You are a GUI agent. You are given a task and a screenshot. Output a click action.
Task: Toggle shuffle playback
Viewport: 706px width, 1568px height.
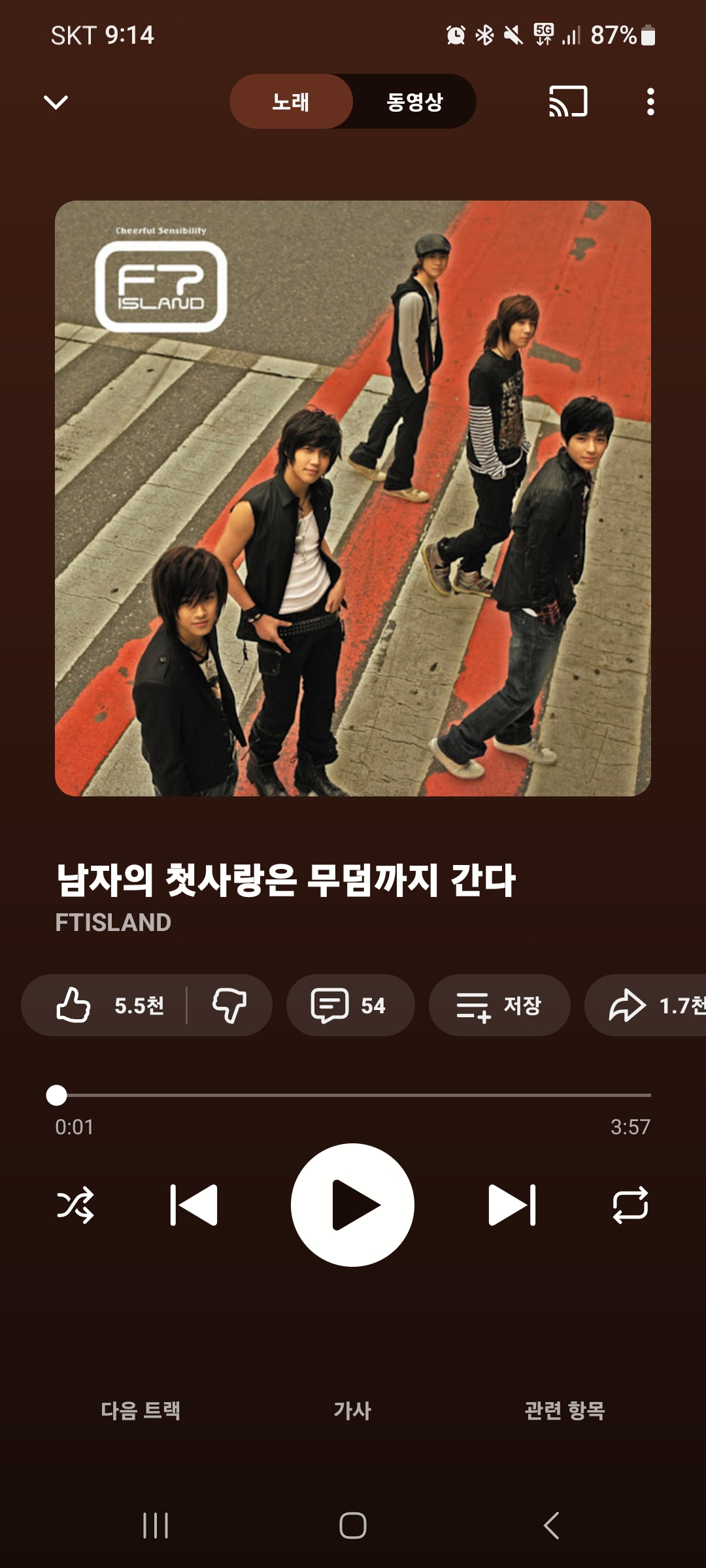pos(75,1205)
